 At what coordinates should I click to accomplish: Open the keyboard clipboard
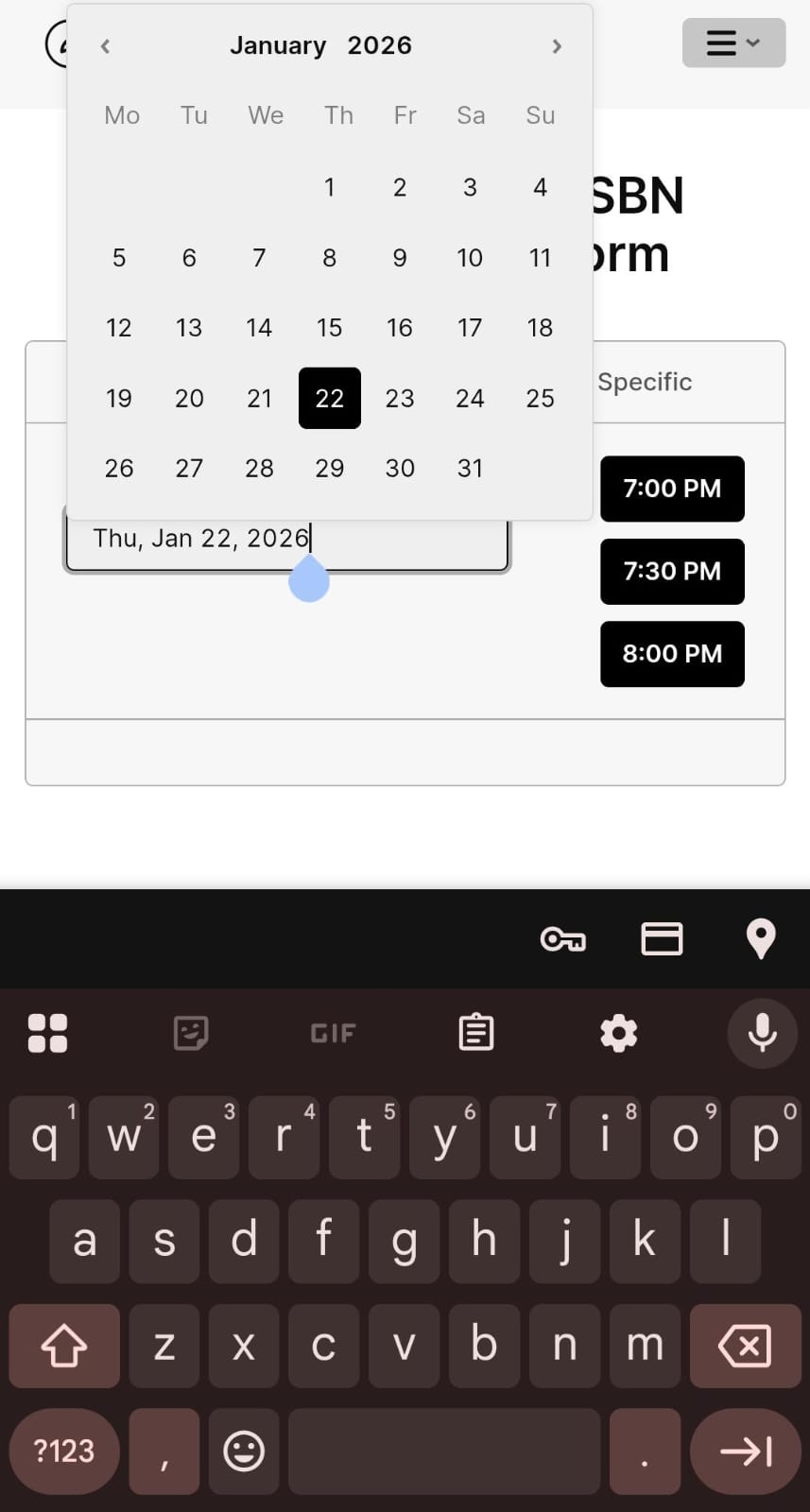tap(475, 1033)
